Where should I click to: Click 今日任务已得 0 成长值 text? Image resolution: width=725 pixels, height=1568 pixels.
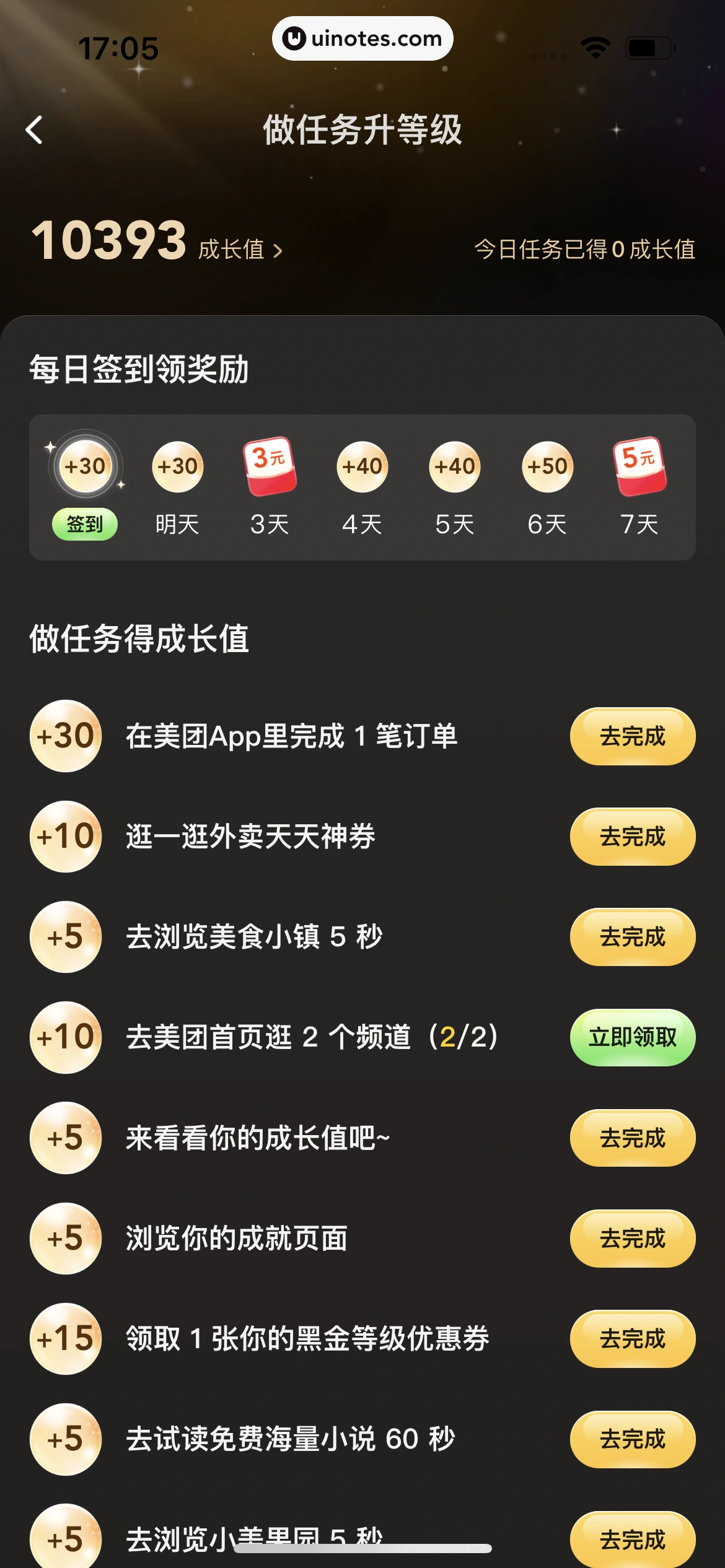coord(584,250)
